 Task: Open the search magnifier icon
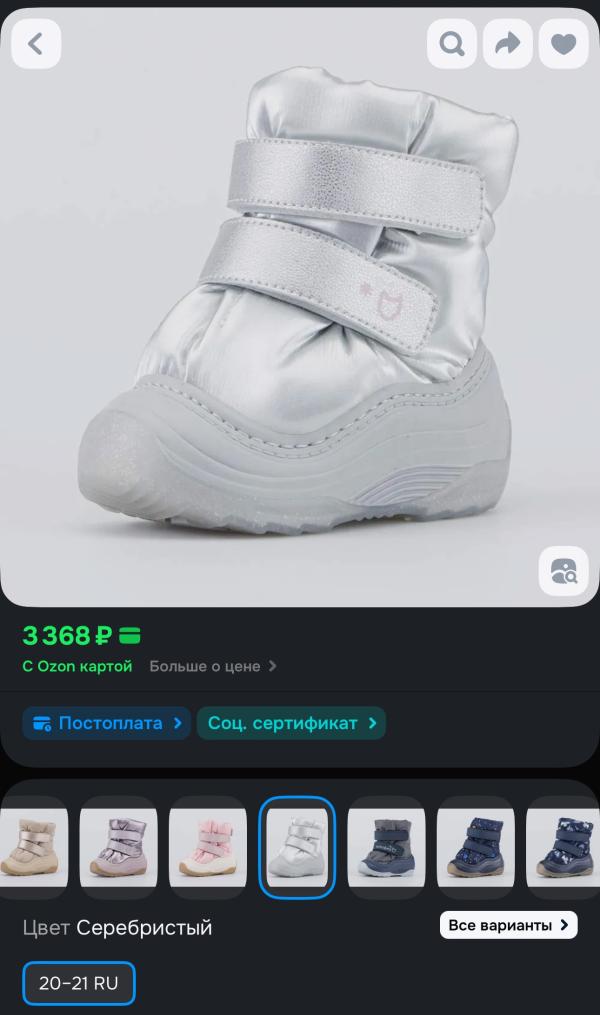point(452,44)
